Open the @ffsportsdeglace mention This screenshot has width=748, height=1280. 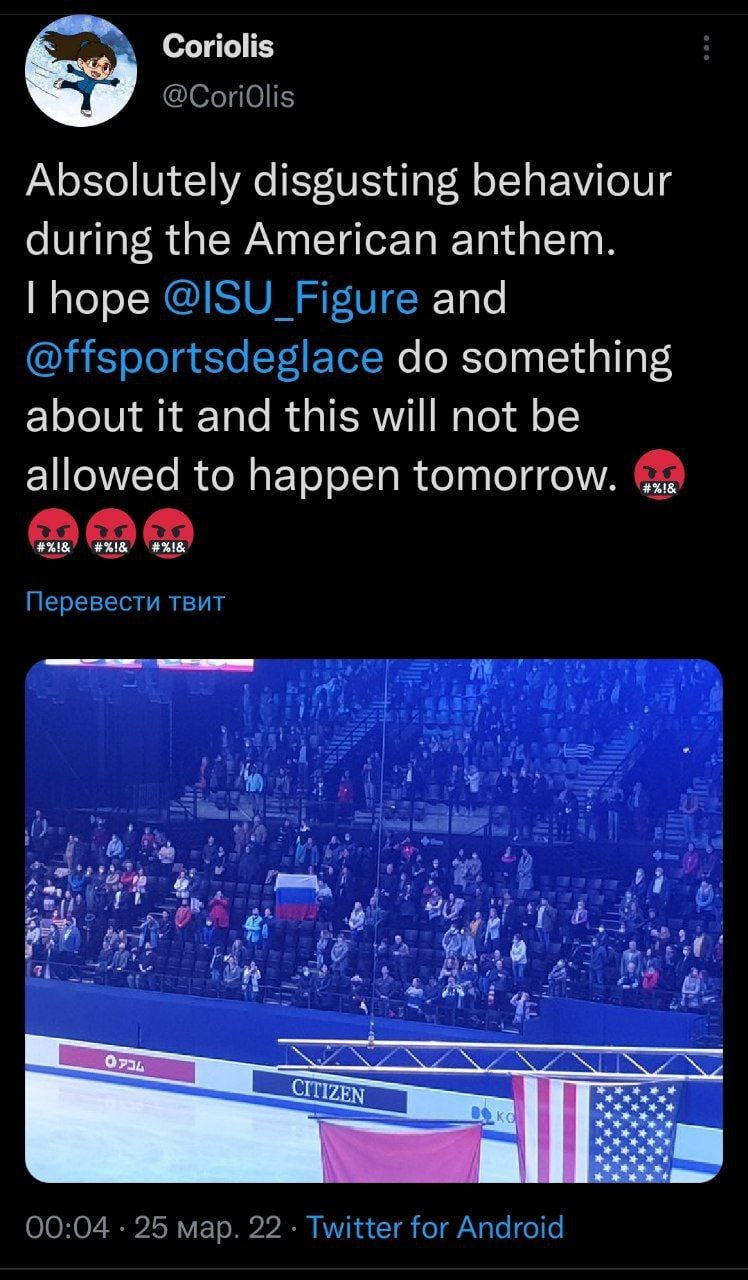pos(204,358)
